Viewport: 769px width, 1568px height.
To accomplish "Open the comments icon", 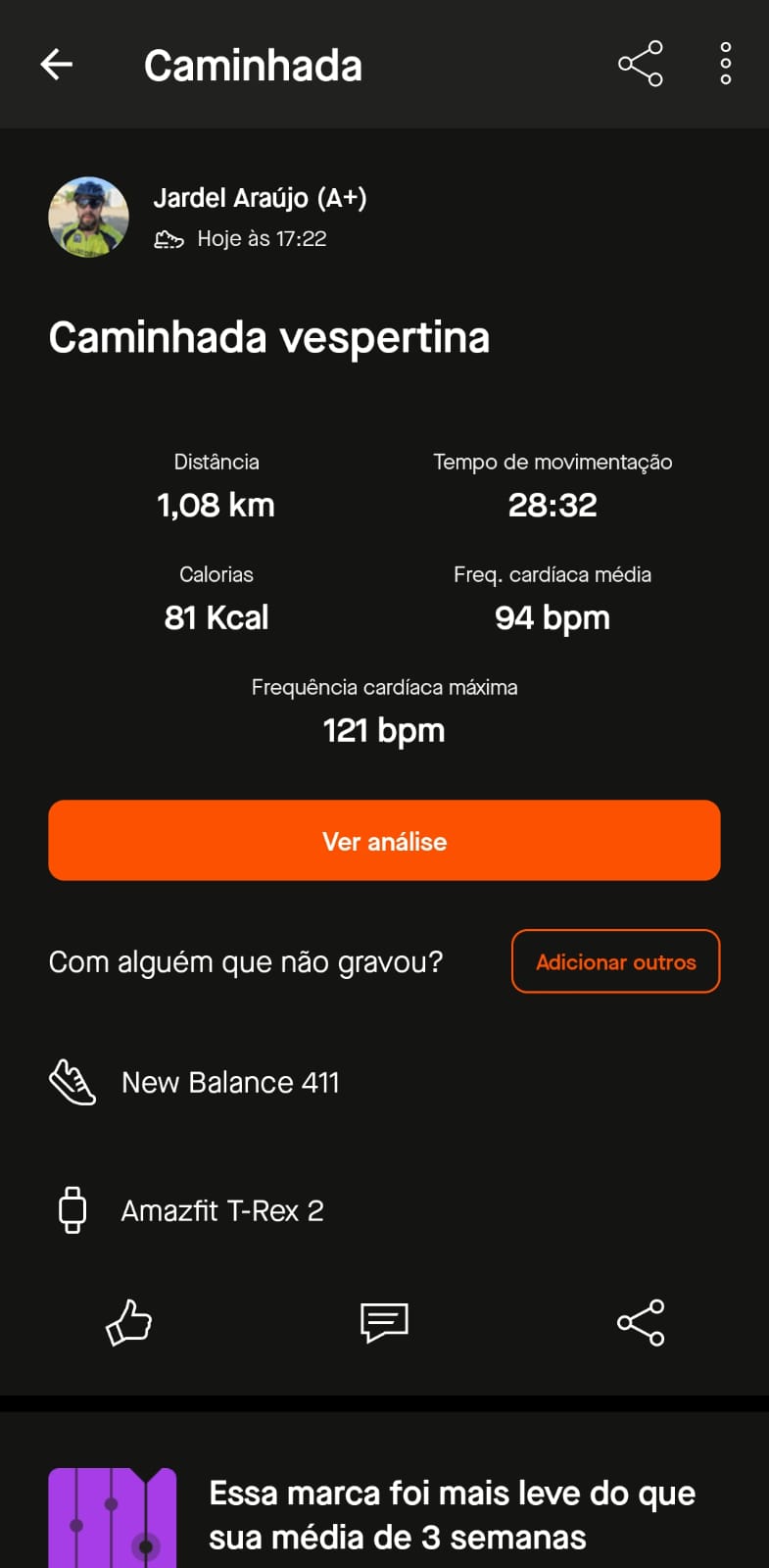I will 384,1323.
